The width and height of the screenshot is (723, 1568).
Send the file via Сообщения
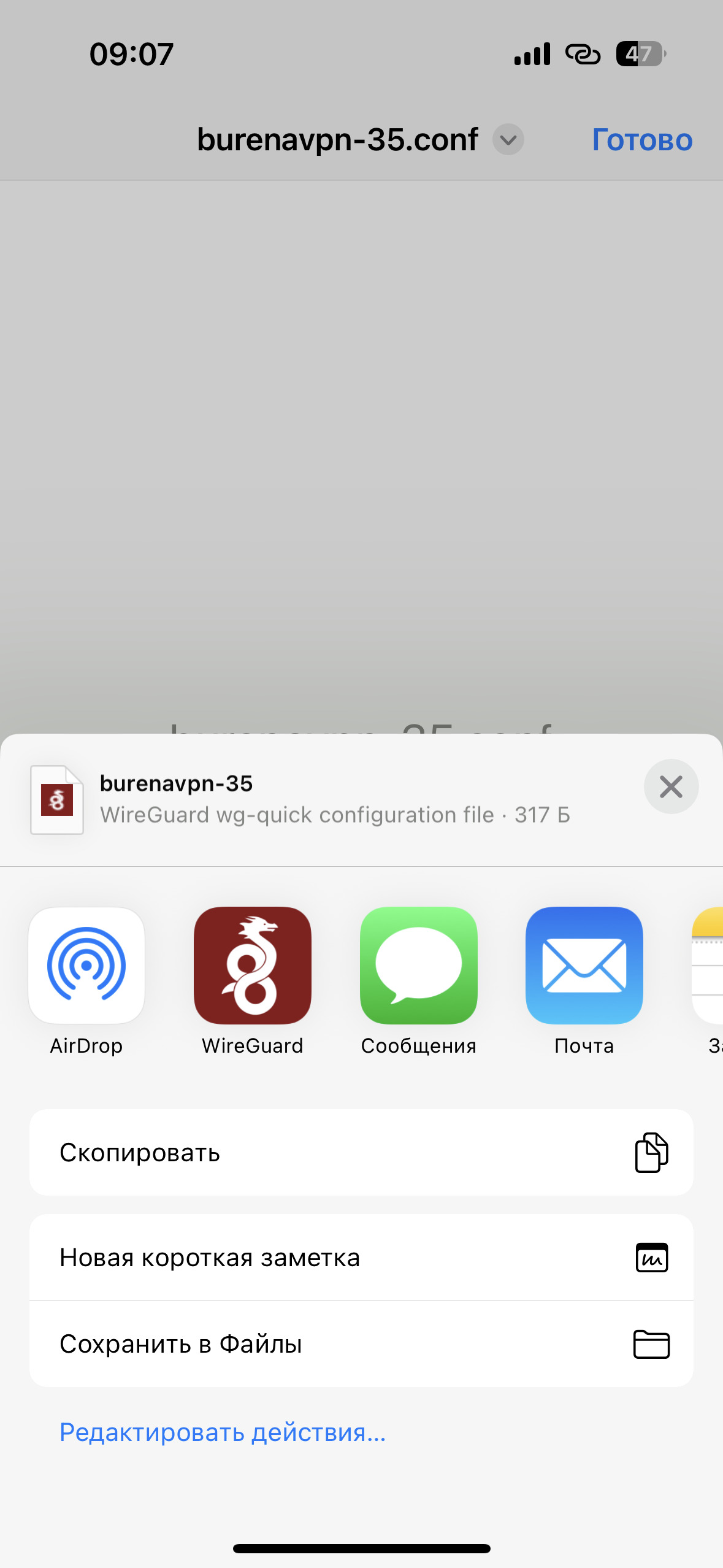tap(419, 966)
